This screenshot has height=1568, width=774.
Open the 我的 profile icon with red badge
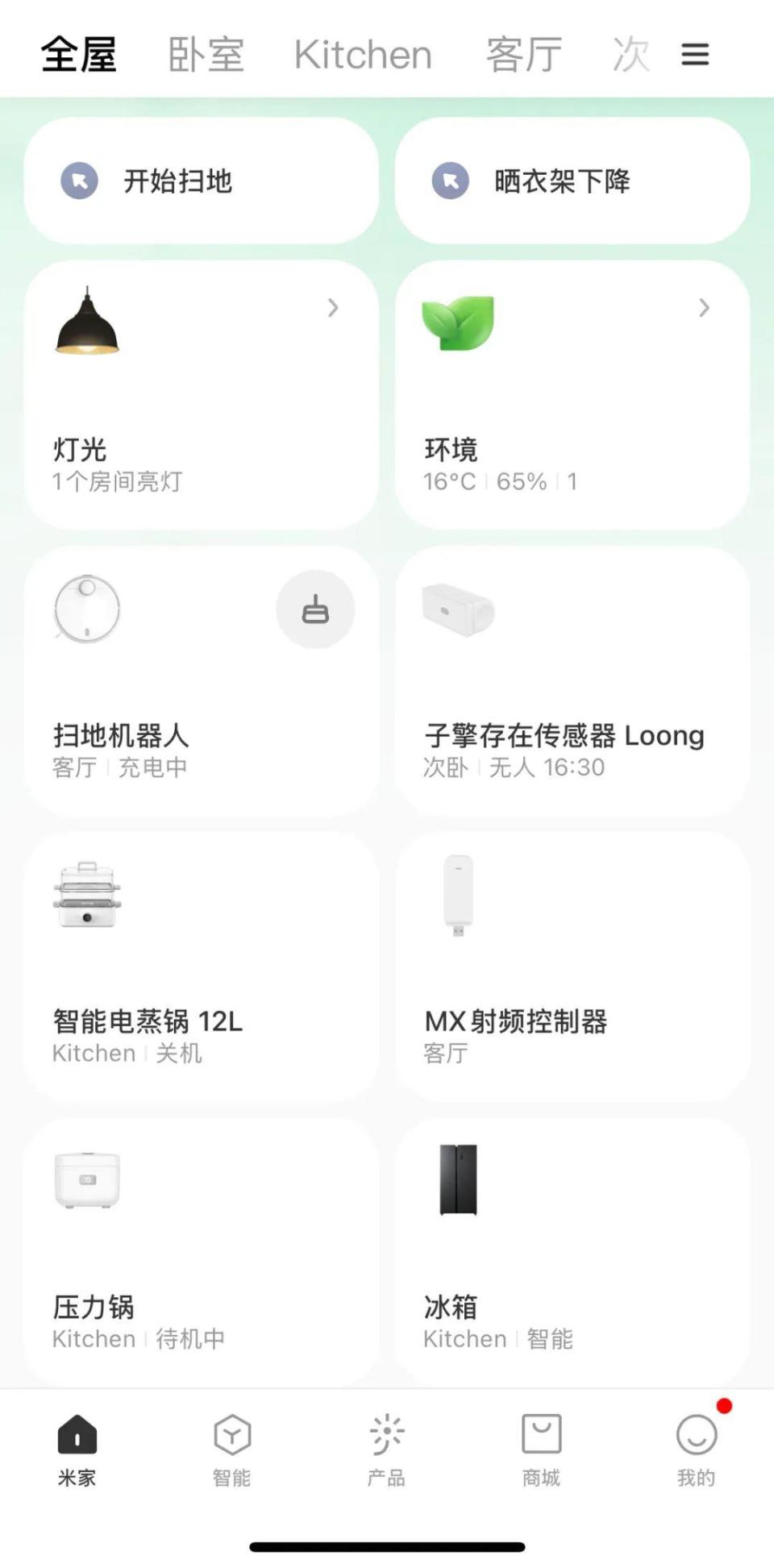point(695,1443)
